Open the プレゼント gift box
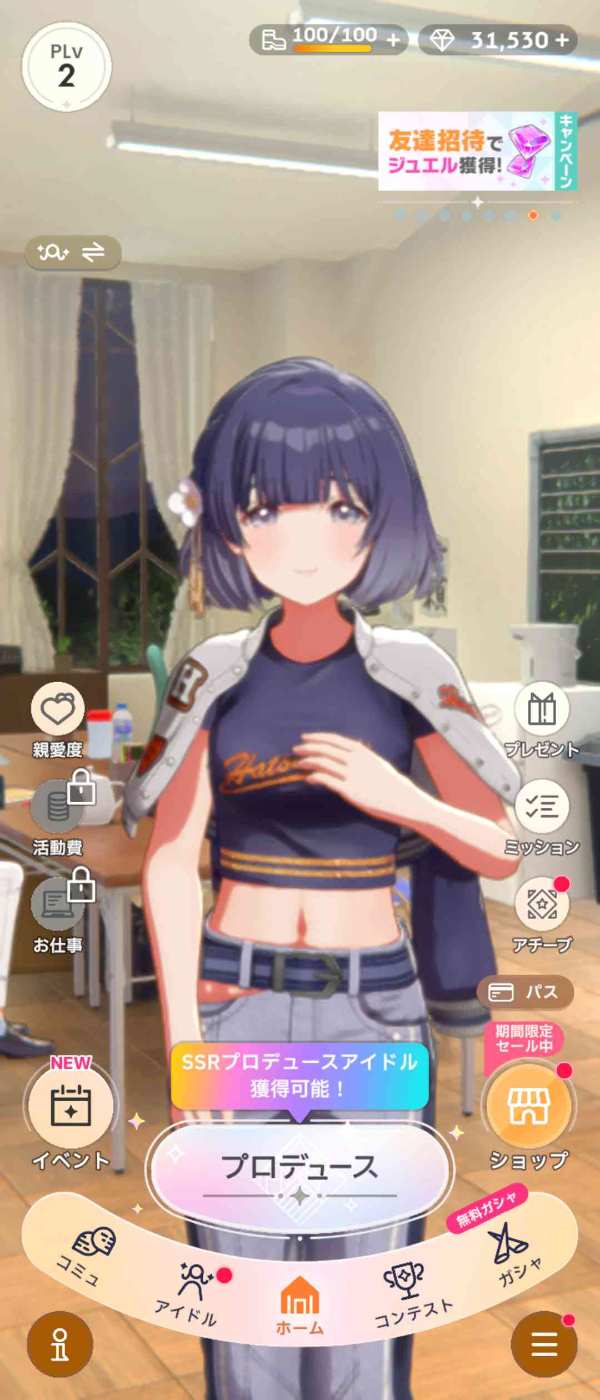This screenshot has height=1400, width=600. point(541,717)
